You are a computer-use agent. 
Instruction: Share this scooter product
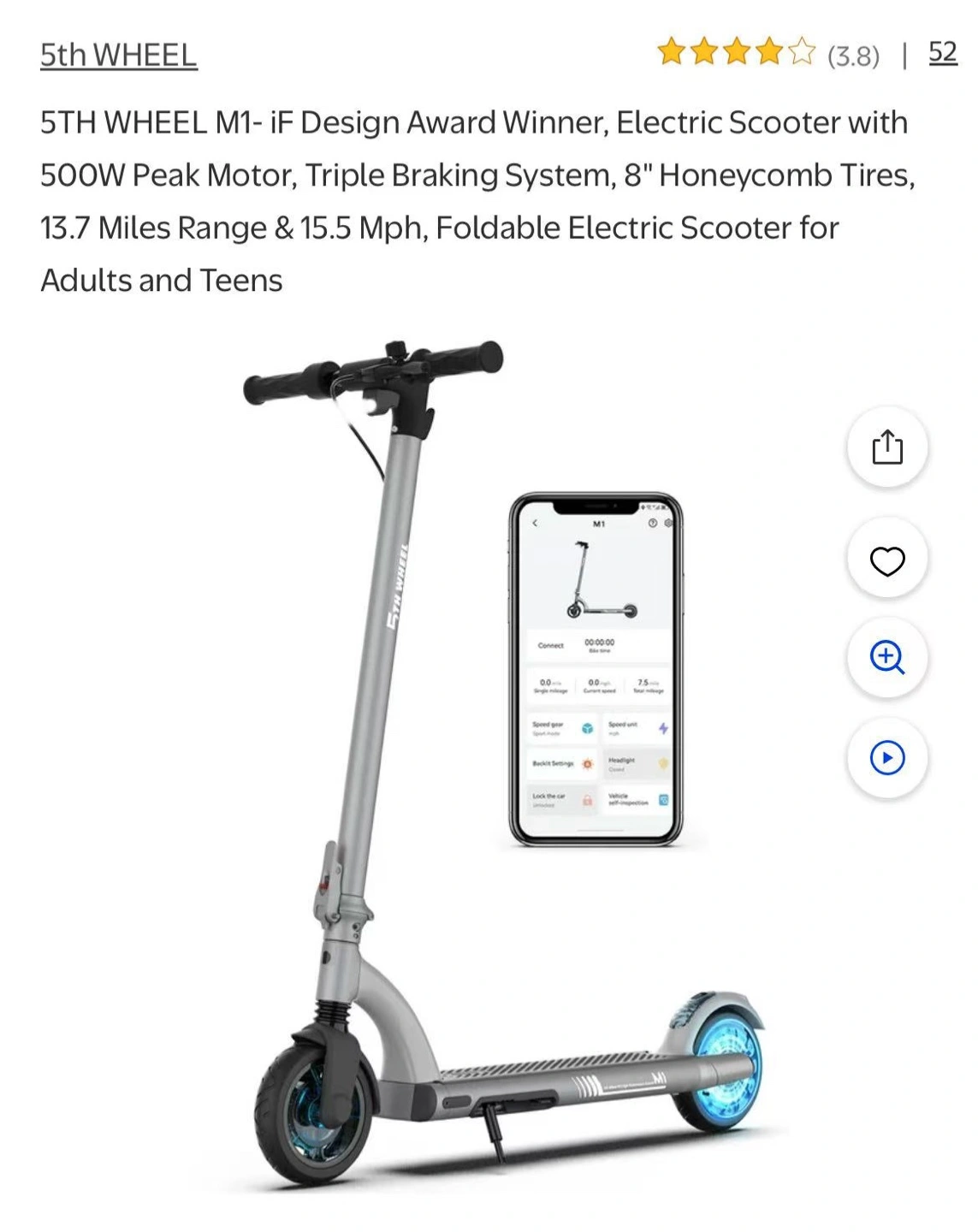coord(887,447)
